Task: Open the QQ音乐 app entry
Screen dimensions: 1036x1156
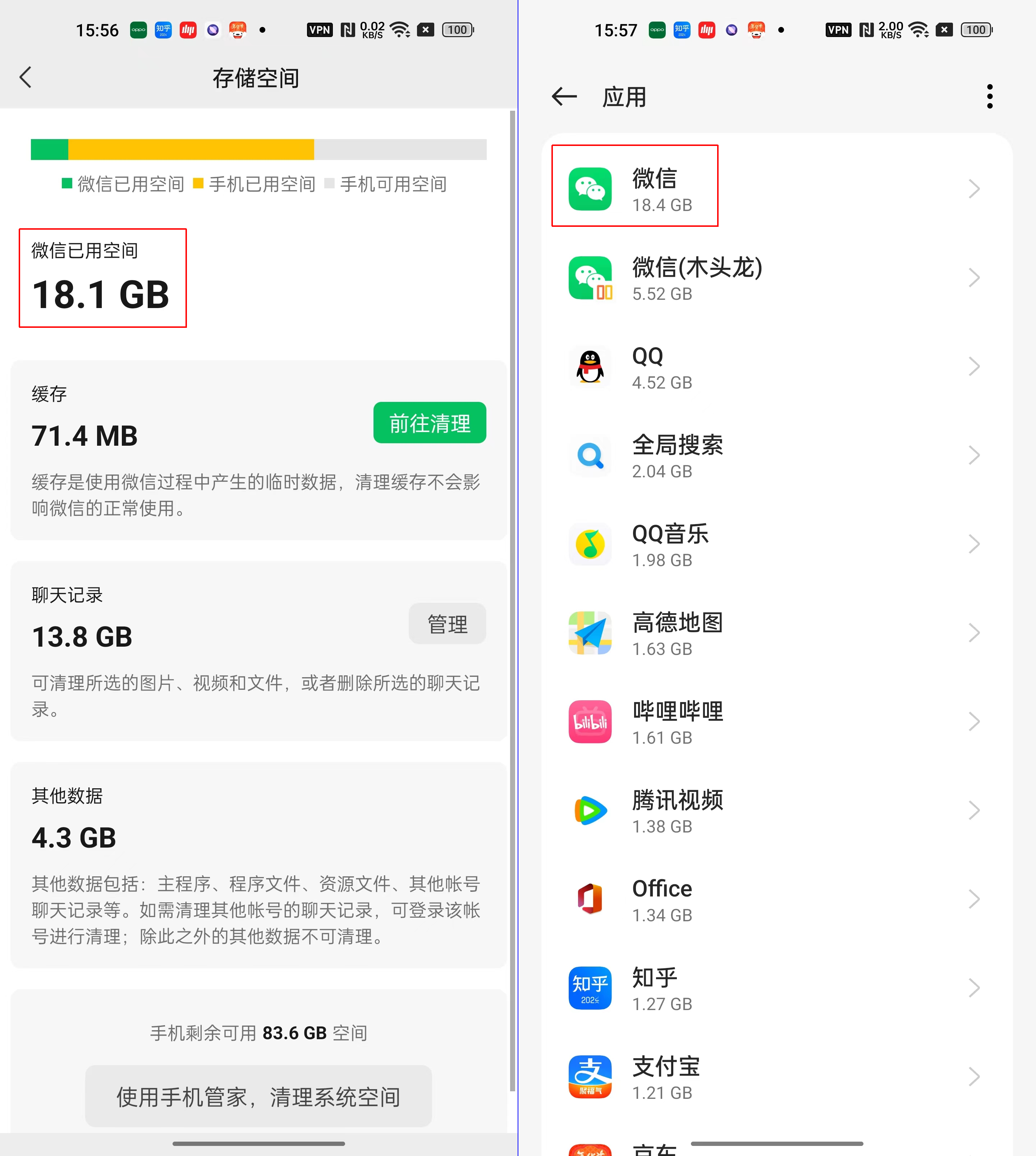Action: pos(777,544)
